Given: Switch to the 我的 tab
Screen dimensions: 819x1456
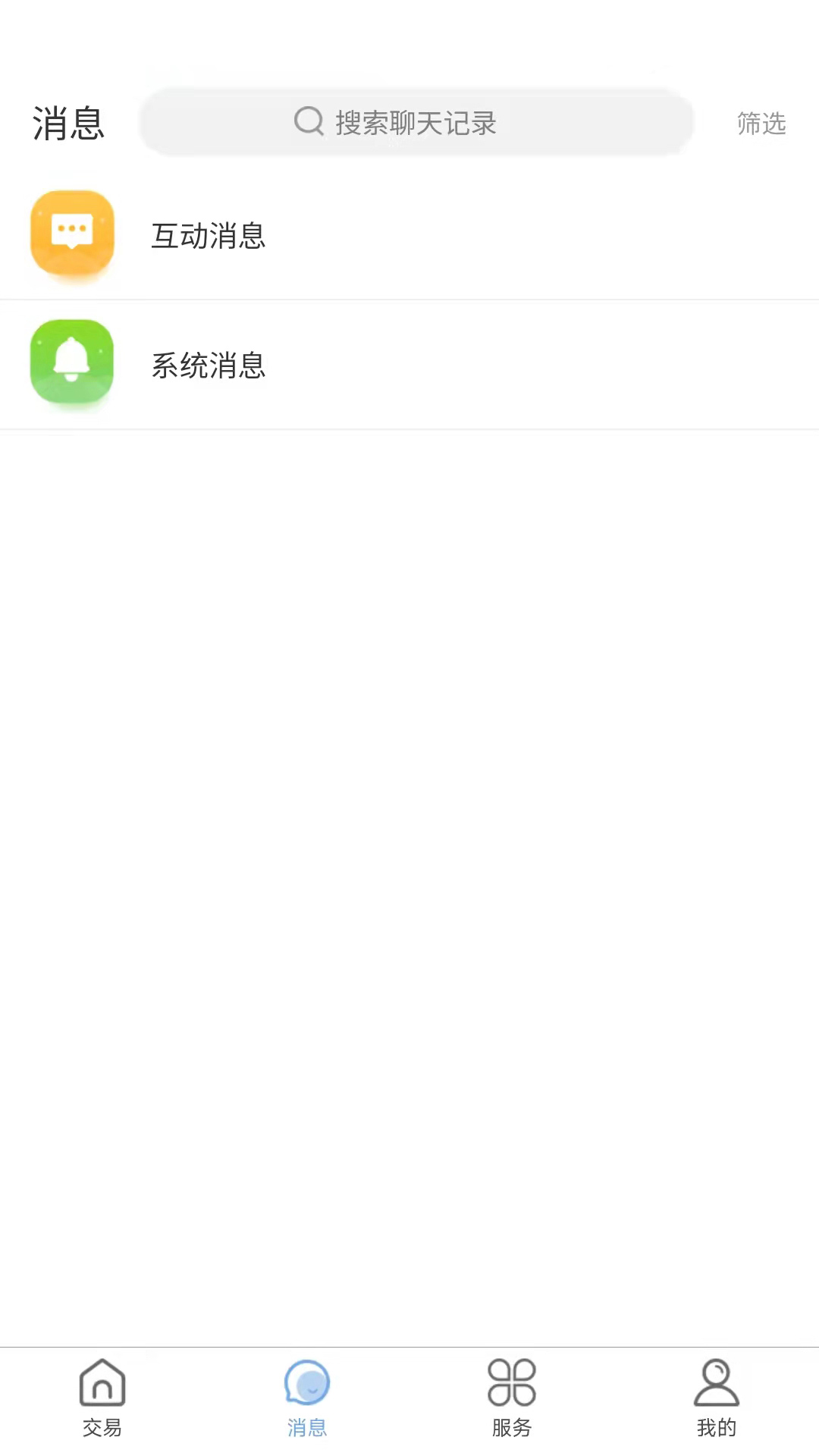Looking at the screenshot, I should point(716,1397).
